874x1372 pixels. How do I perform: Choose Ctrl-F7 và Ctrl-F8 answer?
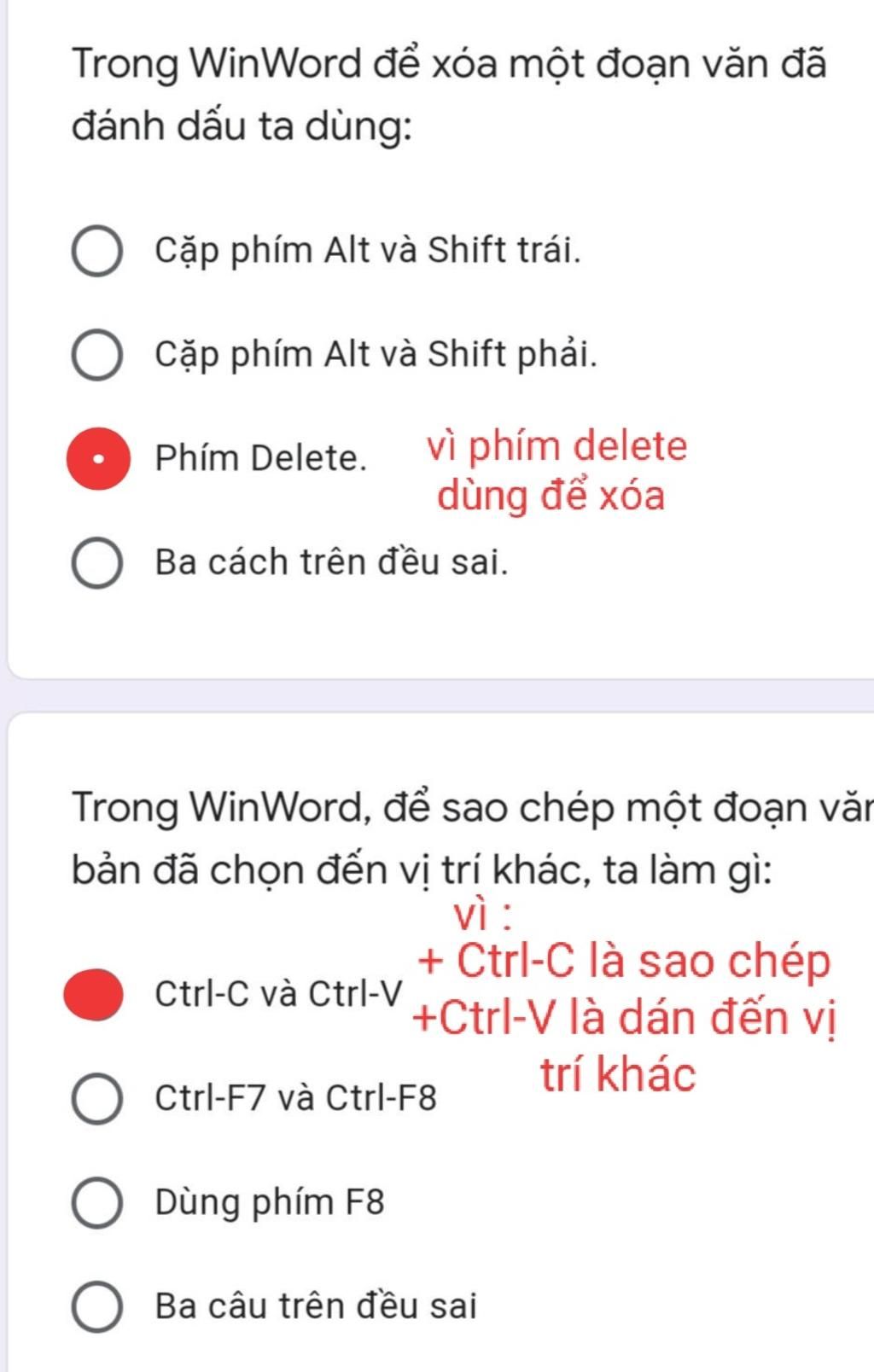coord(96,1098)
